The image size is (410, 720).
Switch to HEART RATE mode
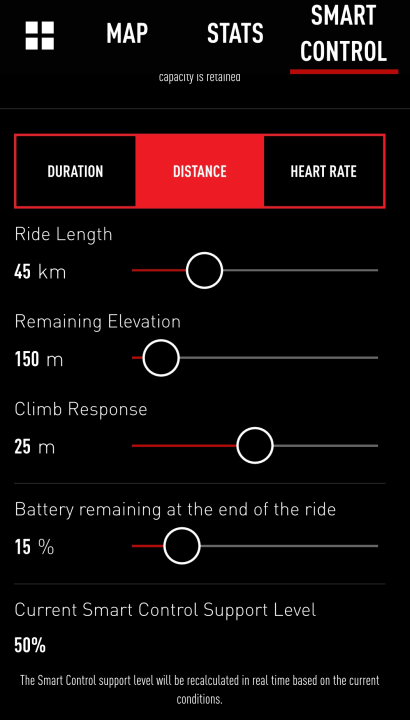click(324, 171)
